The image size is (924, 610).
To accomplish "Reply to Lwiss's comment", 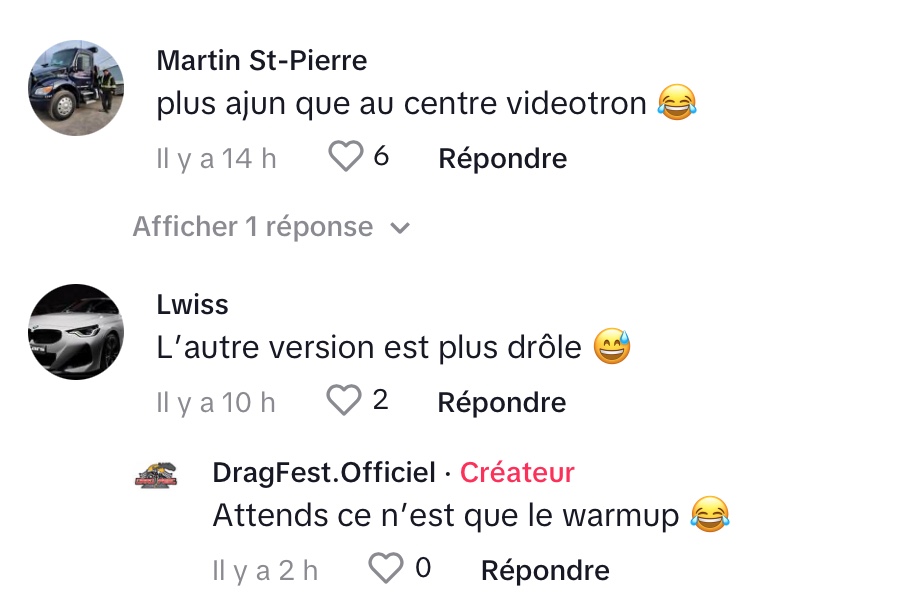I will (501, 402).
